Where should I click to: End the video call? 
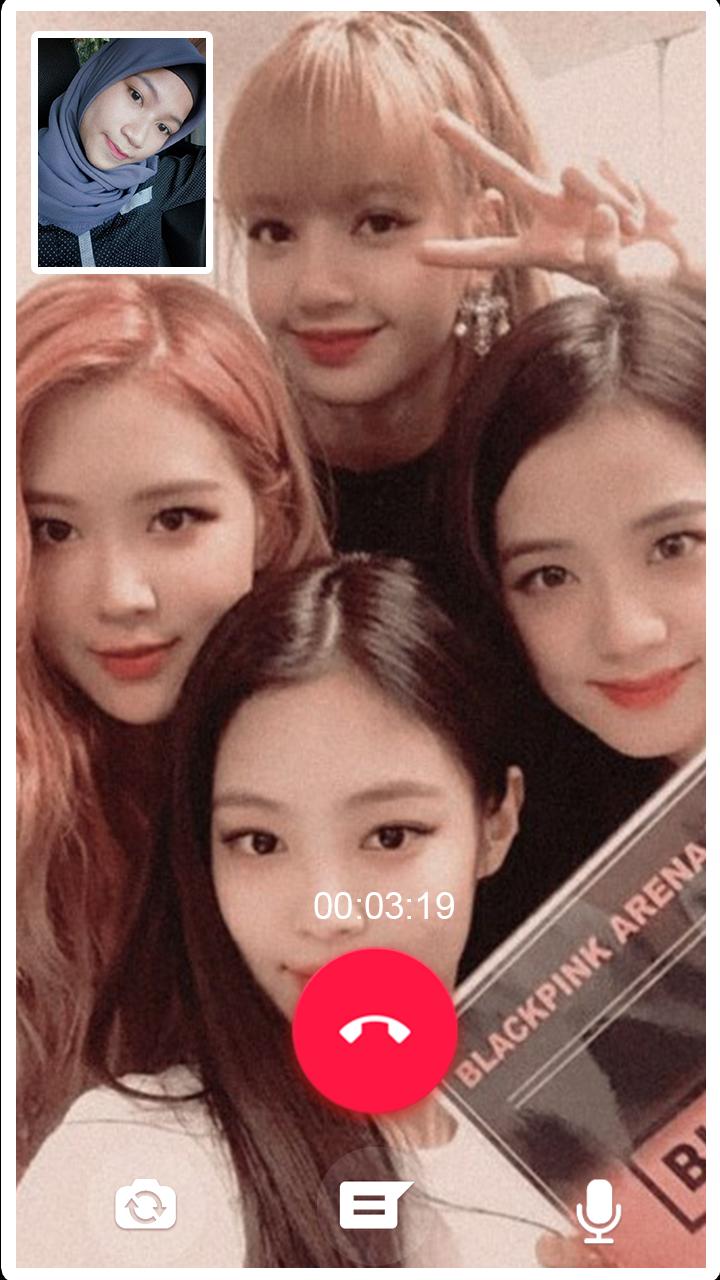[x=375, y=1031]
